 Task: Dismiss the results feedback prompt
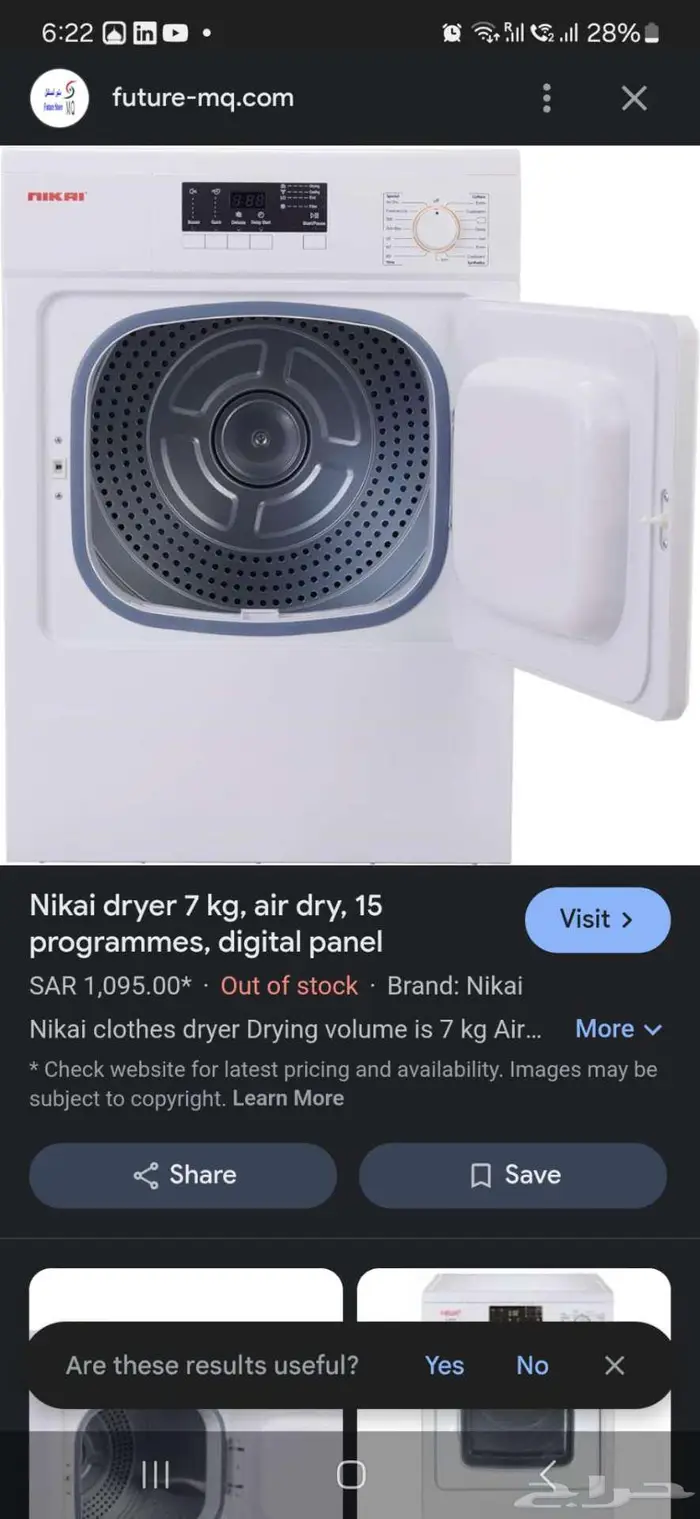tap(615, 1365)
